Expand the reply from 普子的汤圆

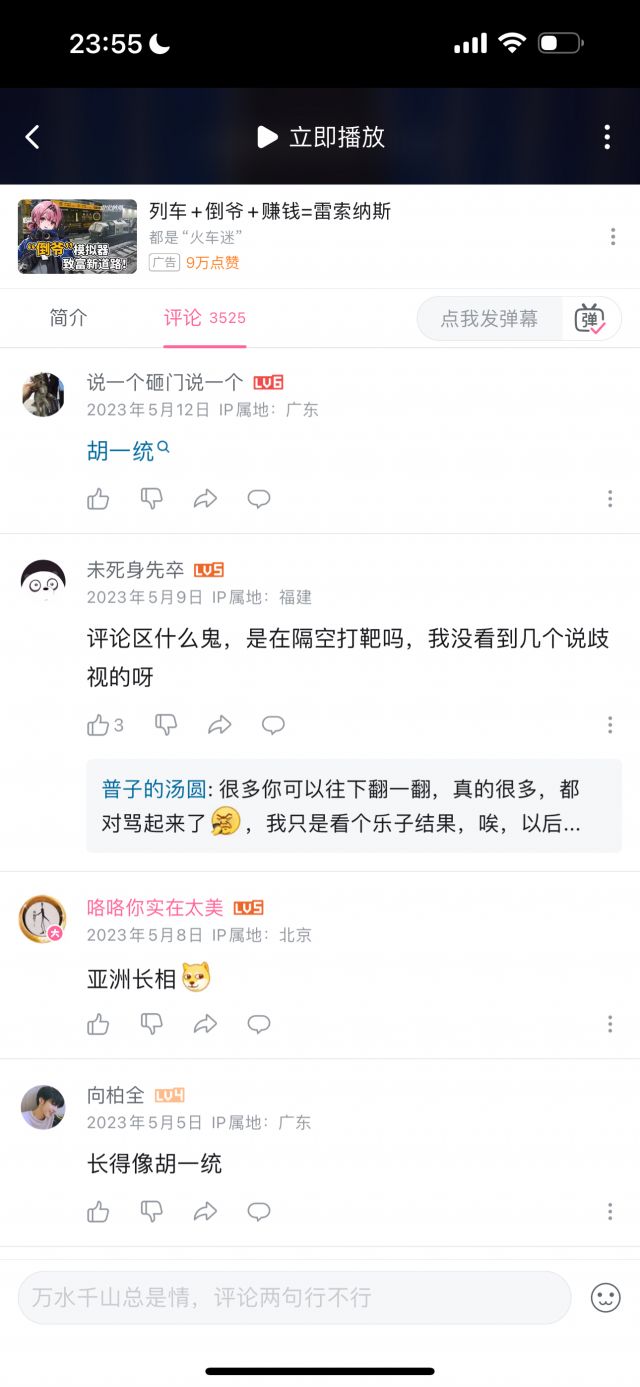pyautogui.click(x=354, y=806)
